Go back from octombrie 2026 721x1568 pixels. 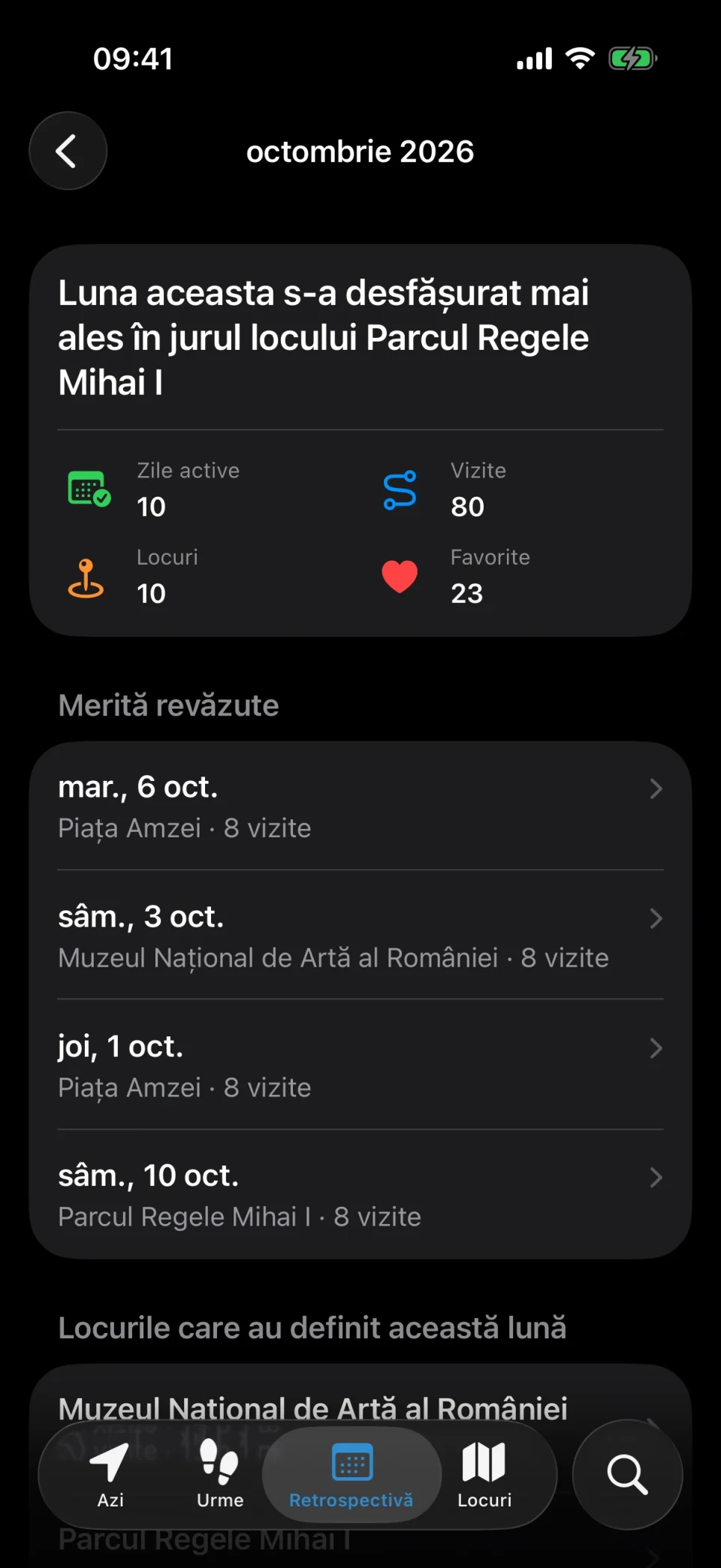[68, 151]
